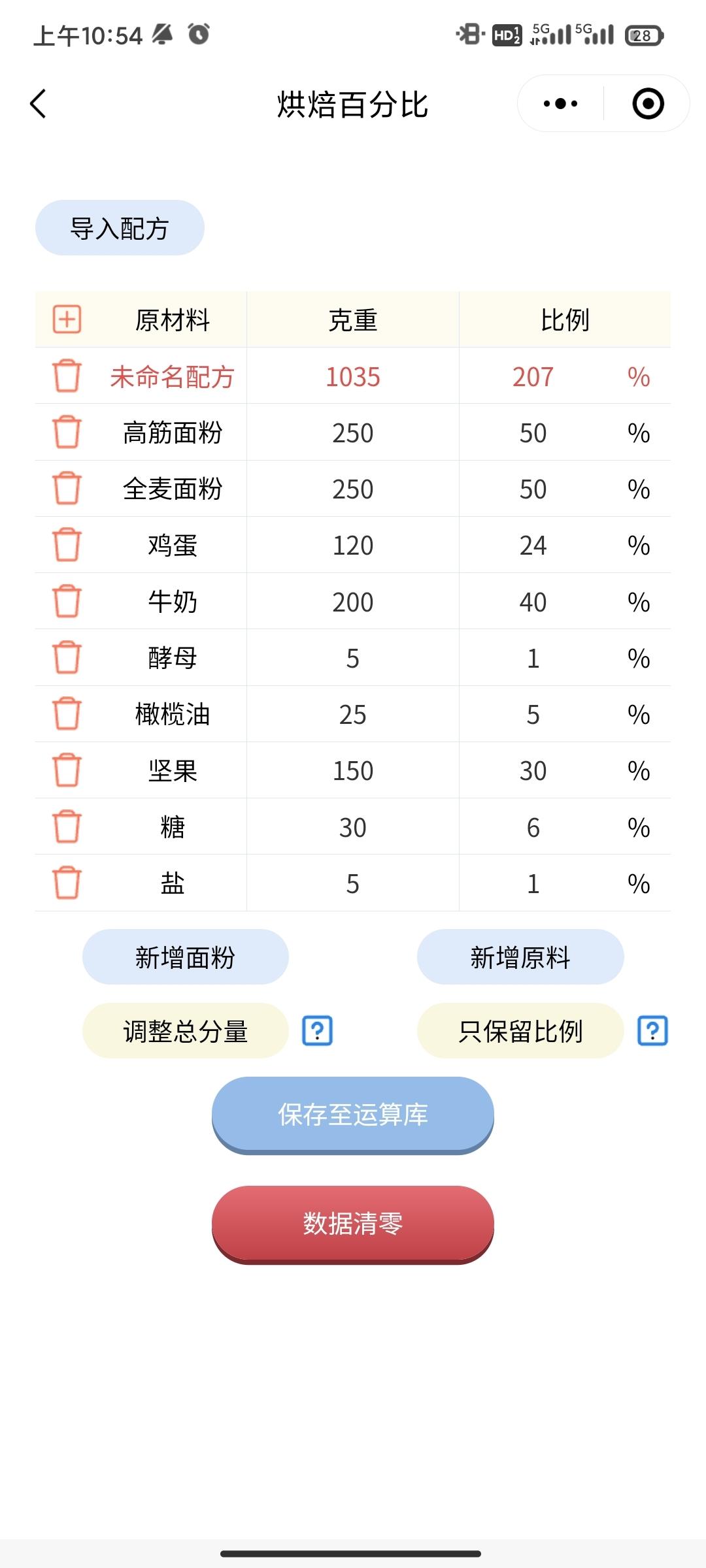Open the help icon beside 调整总分量

pos(318,1031)
